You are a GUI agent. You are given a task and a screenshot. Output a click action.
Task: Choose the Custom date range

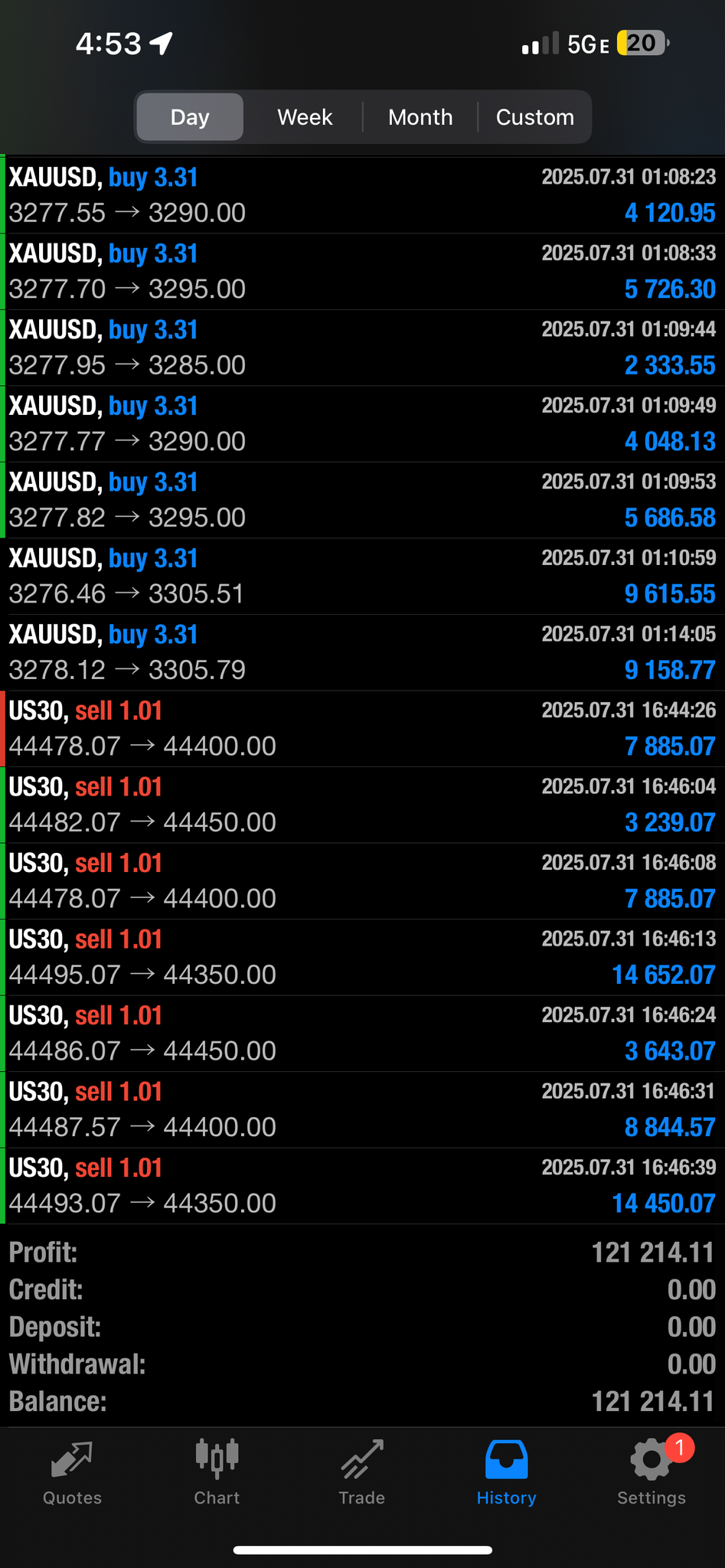coord(534,117)
